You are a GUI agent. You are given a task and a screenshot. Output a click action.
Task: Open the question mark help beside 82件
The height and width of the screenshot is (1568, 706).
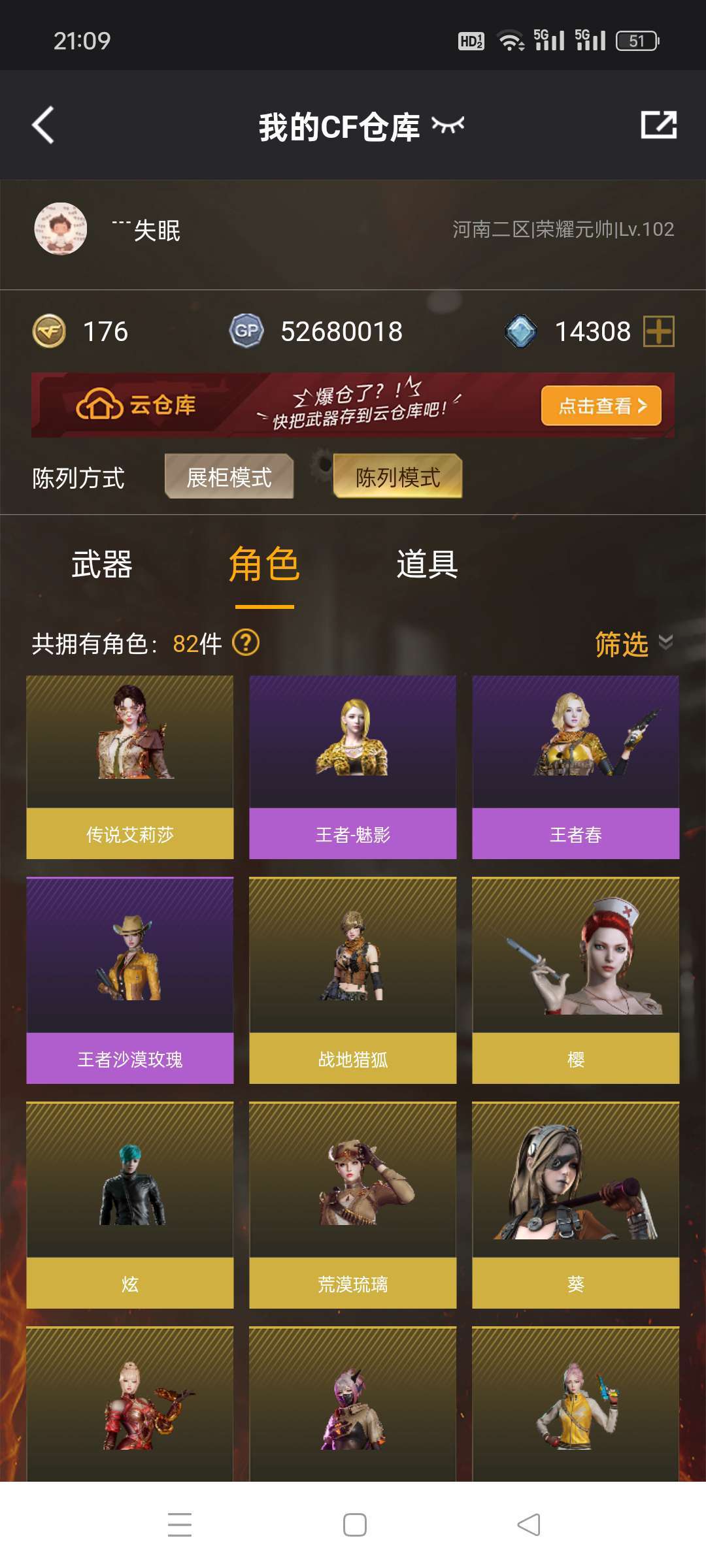pos(246,643)
